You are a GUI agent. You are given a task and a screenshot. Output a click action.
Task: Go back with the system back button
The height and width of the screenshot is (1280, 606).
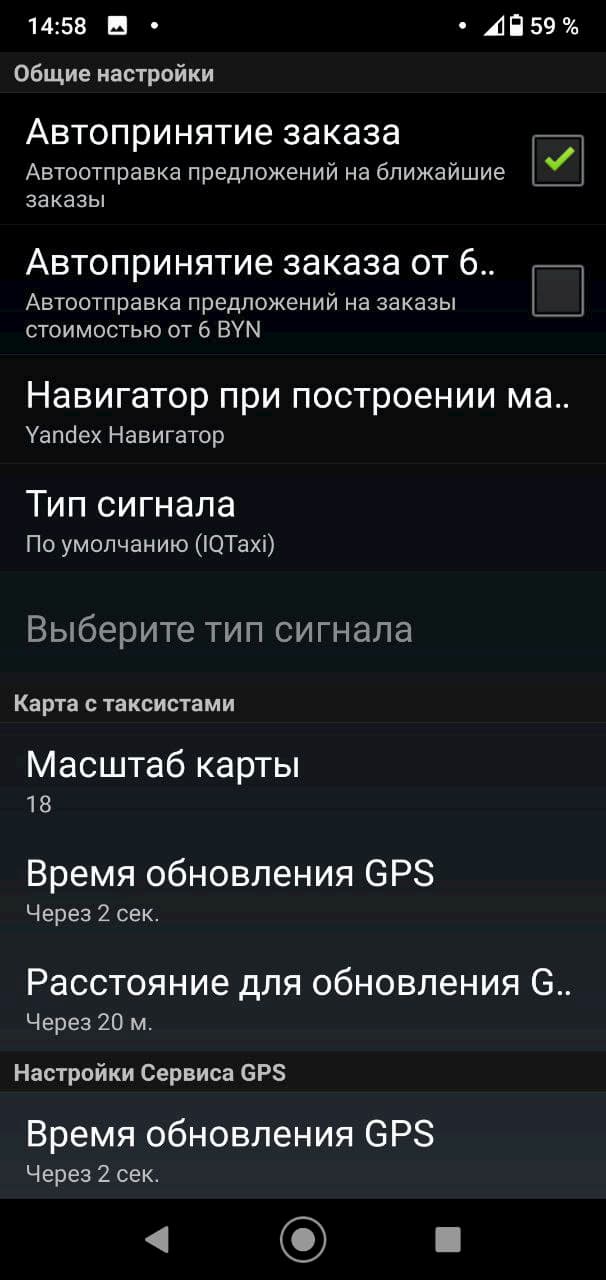[157, 1240]
